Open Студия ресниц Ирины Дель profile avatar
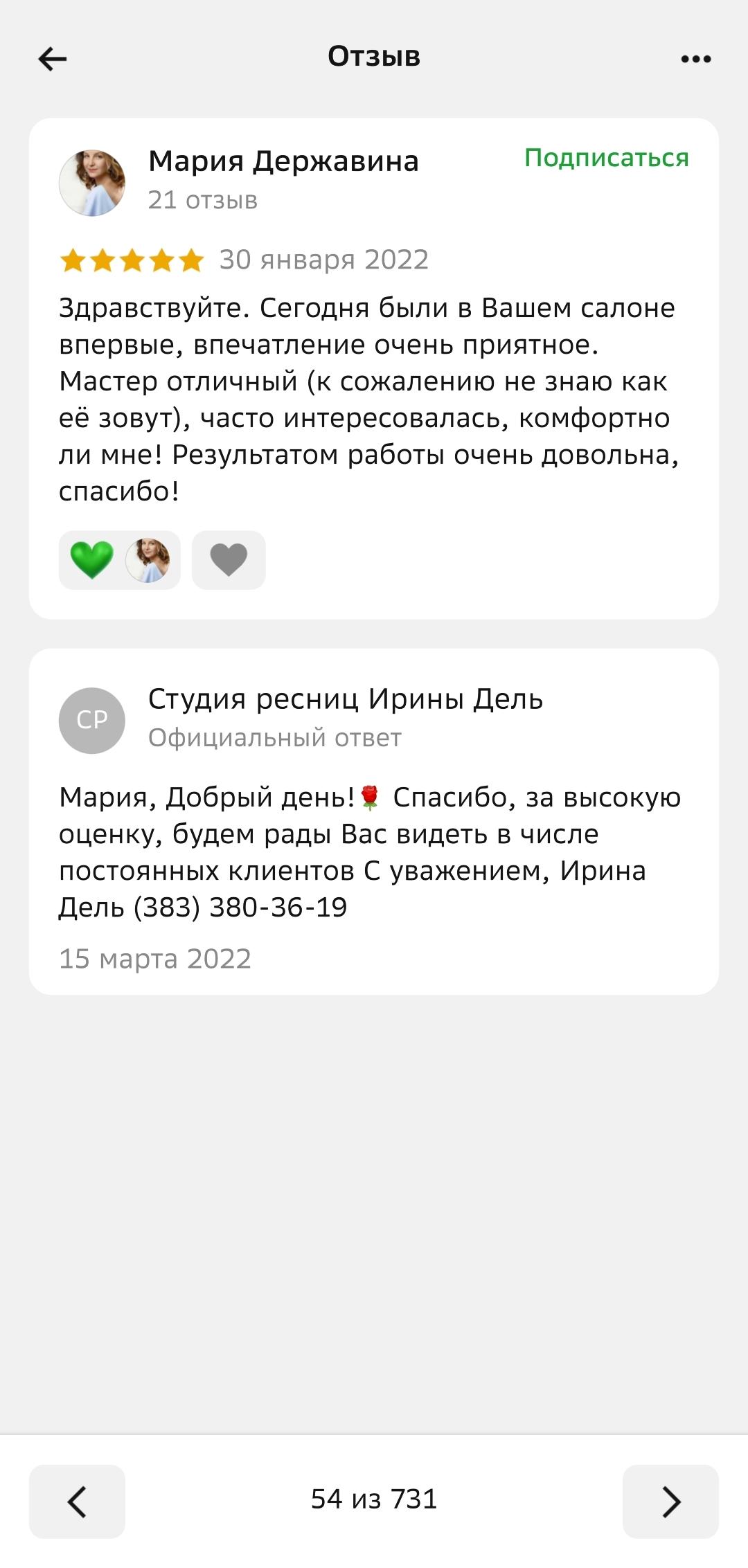 92,720
